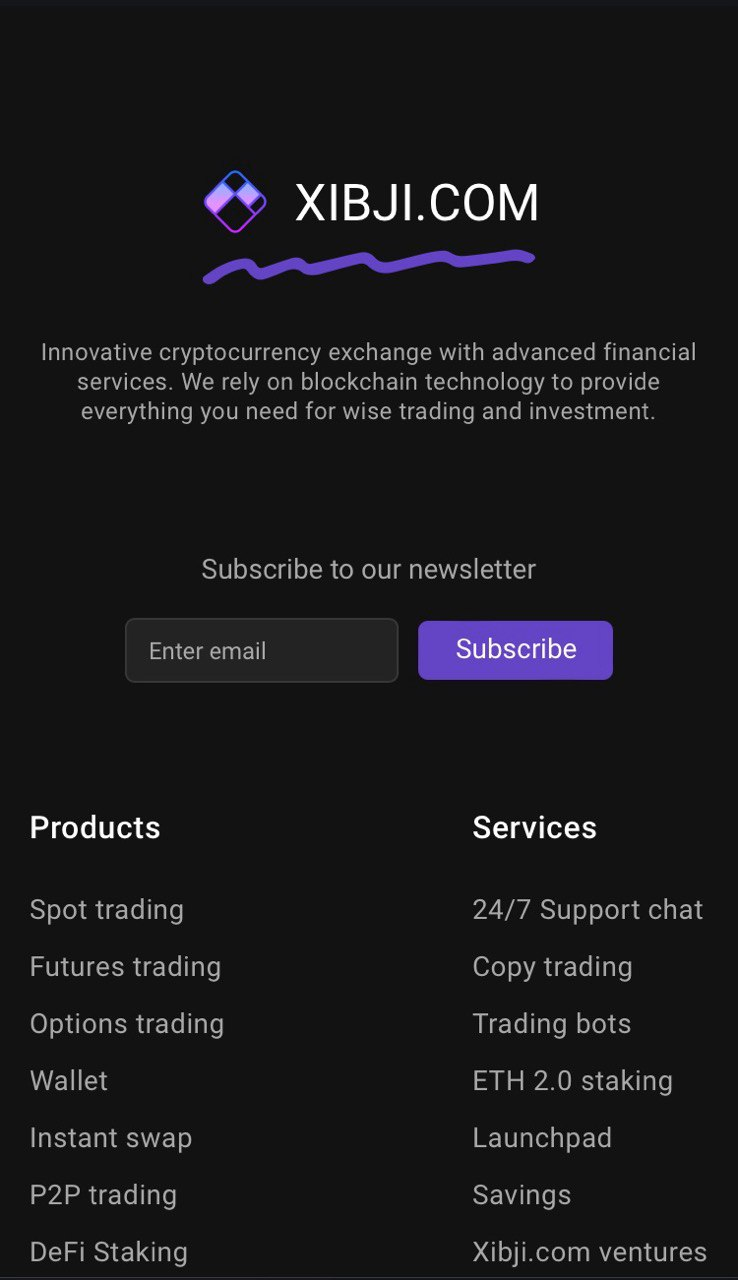The image size is (738, 1280).
Task: Tap the Enter email field
Action: click(x=261, y=651)
